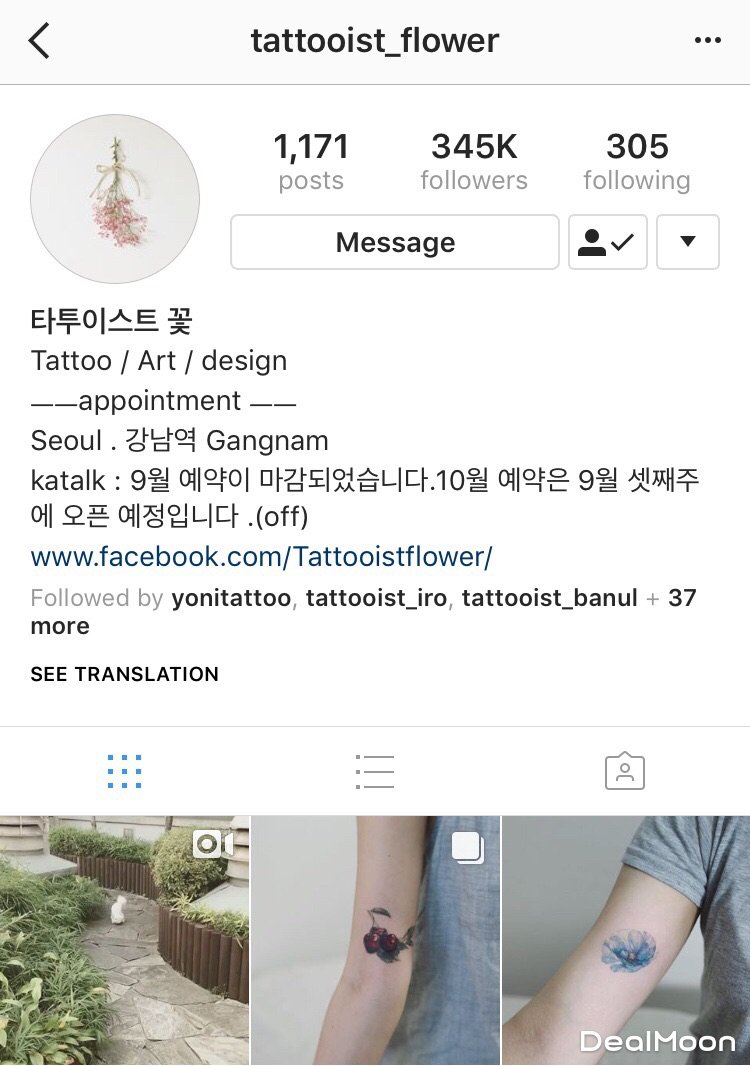Open the three-dot overflow menu
Screen dimensions: 750x1066
pyautogui.click(x=707, y=41)
